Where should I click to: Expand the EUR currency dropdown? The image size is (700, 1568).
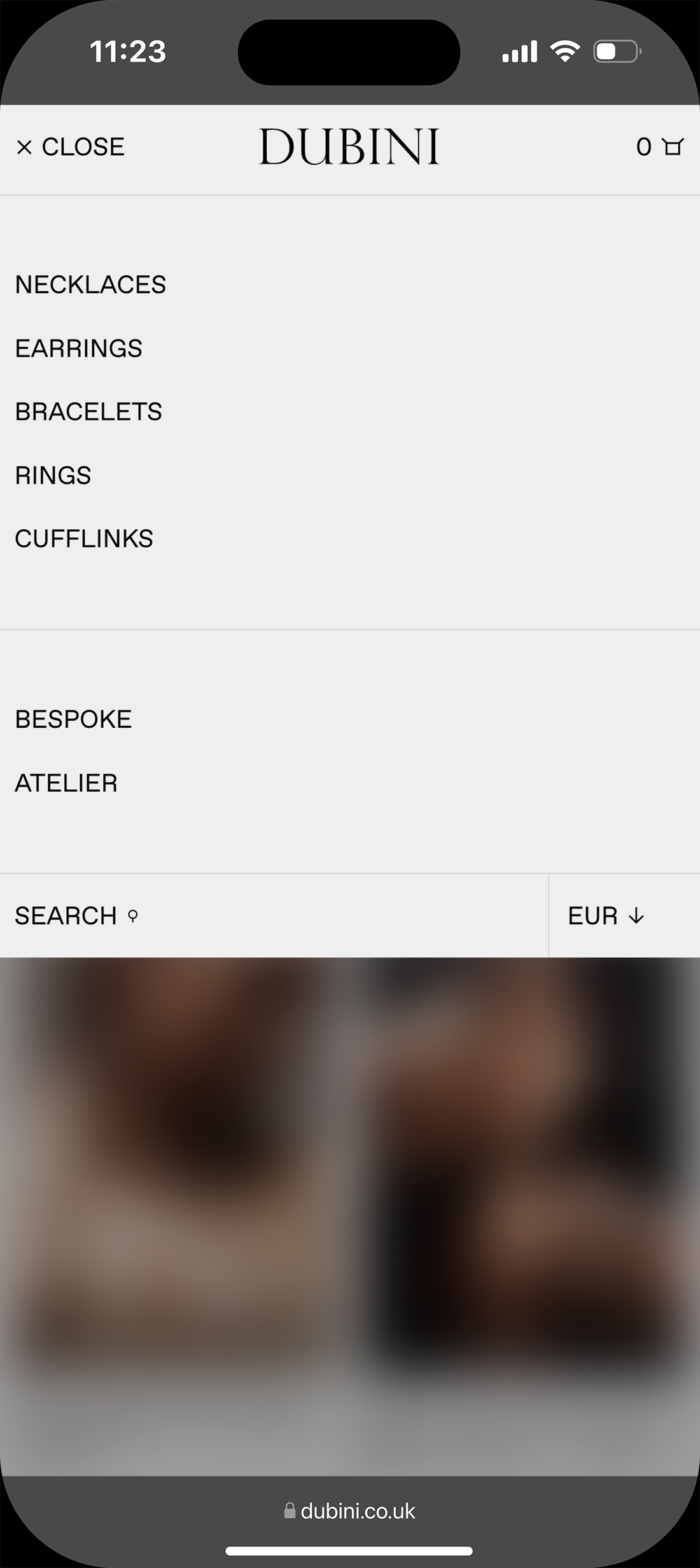(606, 916)
